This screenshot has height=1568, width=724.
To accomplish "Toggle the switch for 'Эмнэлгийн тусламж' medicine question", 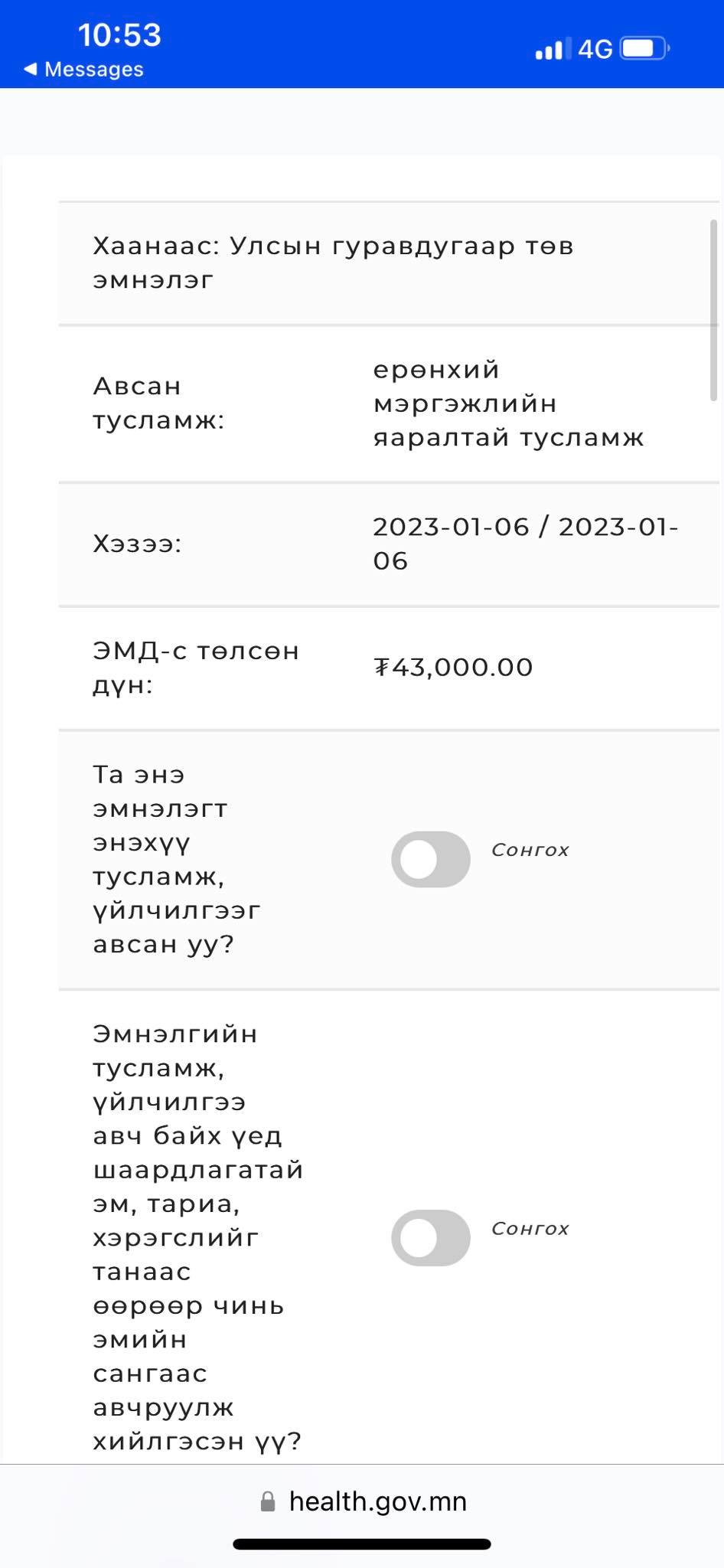I will [x=431, y=1237].
